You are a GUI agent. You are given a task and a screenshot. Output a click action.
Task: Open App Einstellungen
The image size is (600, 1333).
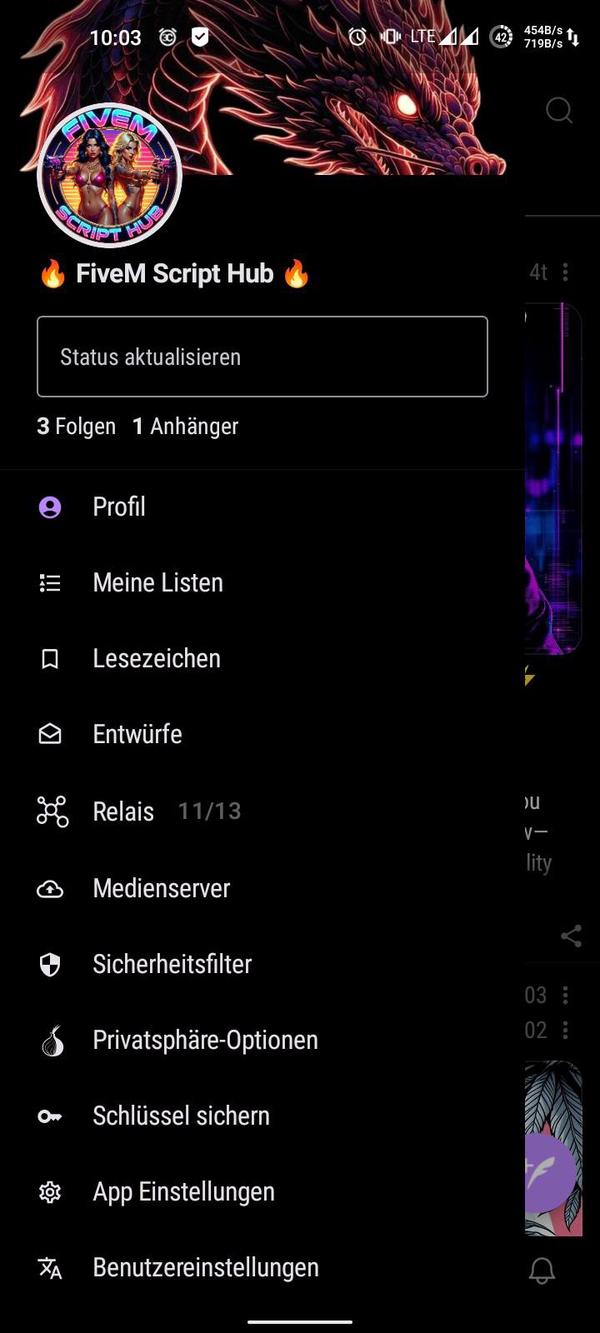click(183, 1192)
